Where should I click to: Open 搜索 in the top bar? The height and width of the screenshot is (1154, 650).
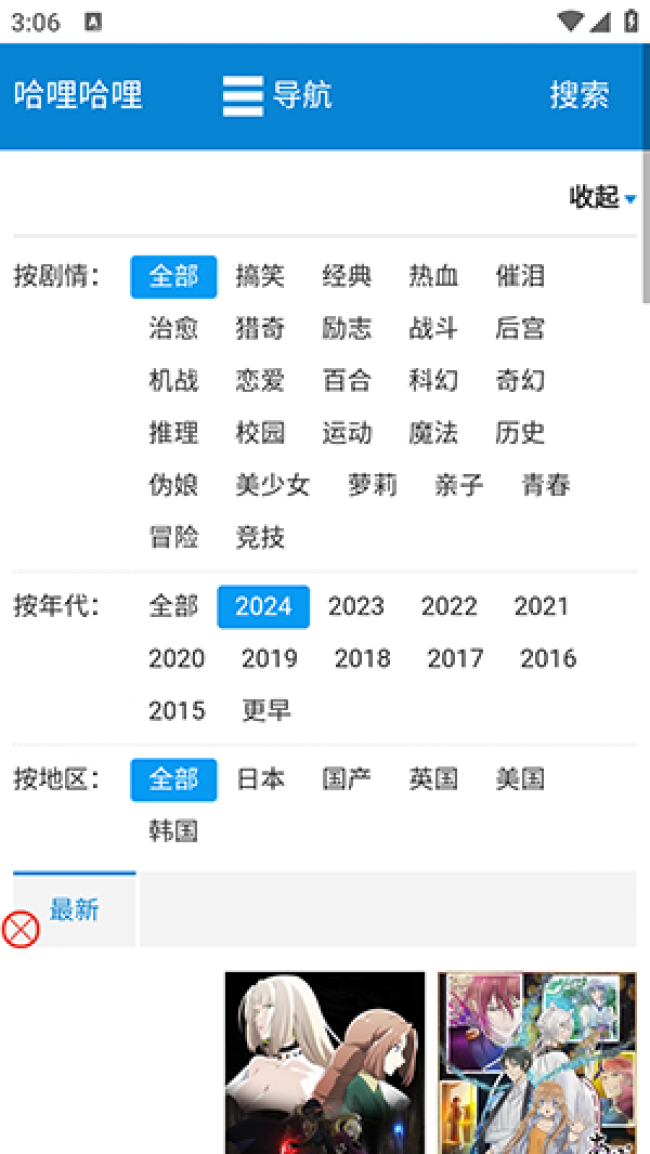point(579,95)
